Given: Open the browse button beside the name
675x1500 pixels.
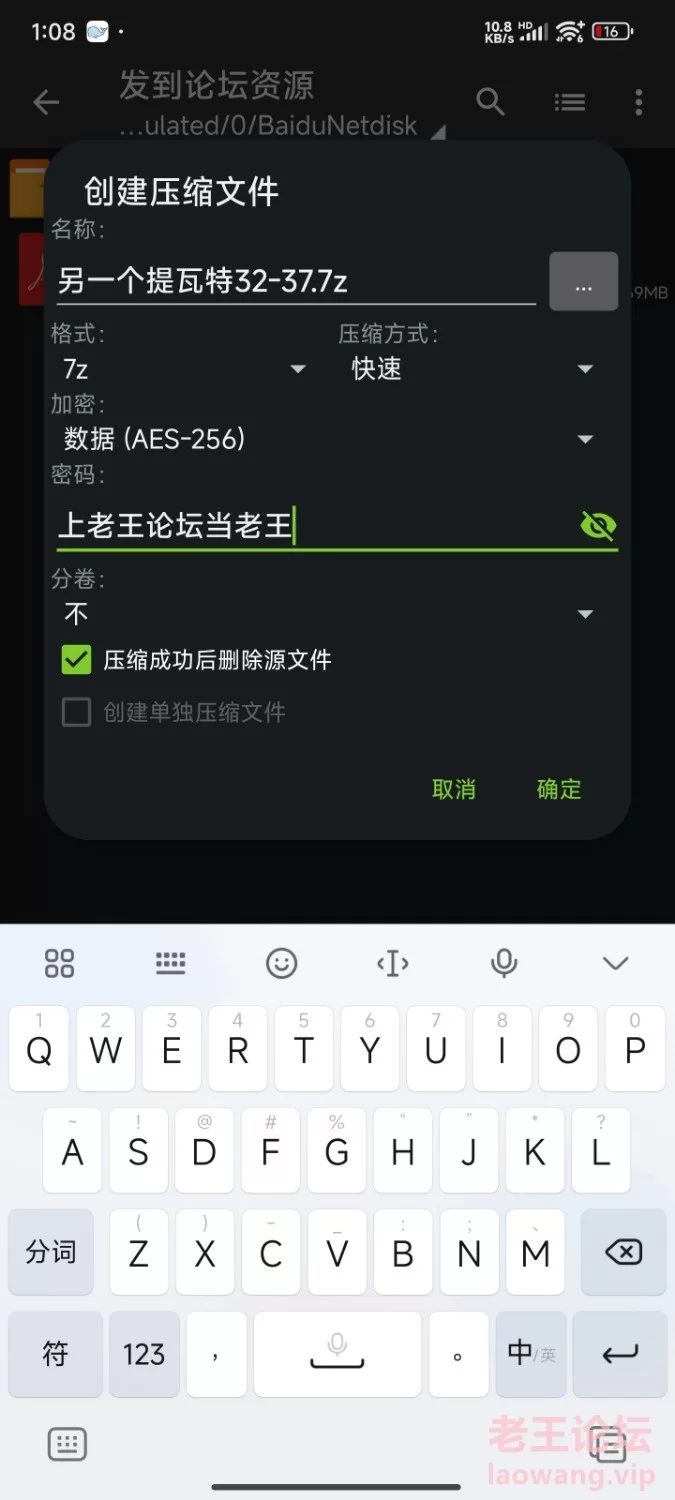Looking at the screenshot, I should click(x=584, y=282).
